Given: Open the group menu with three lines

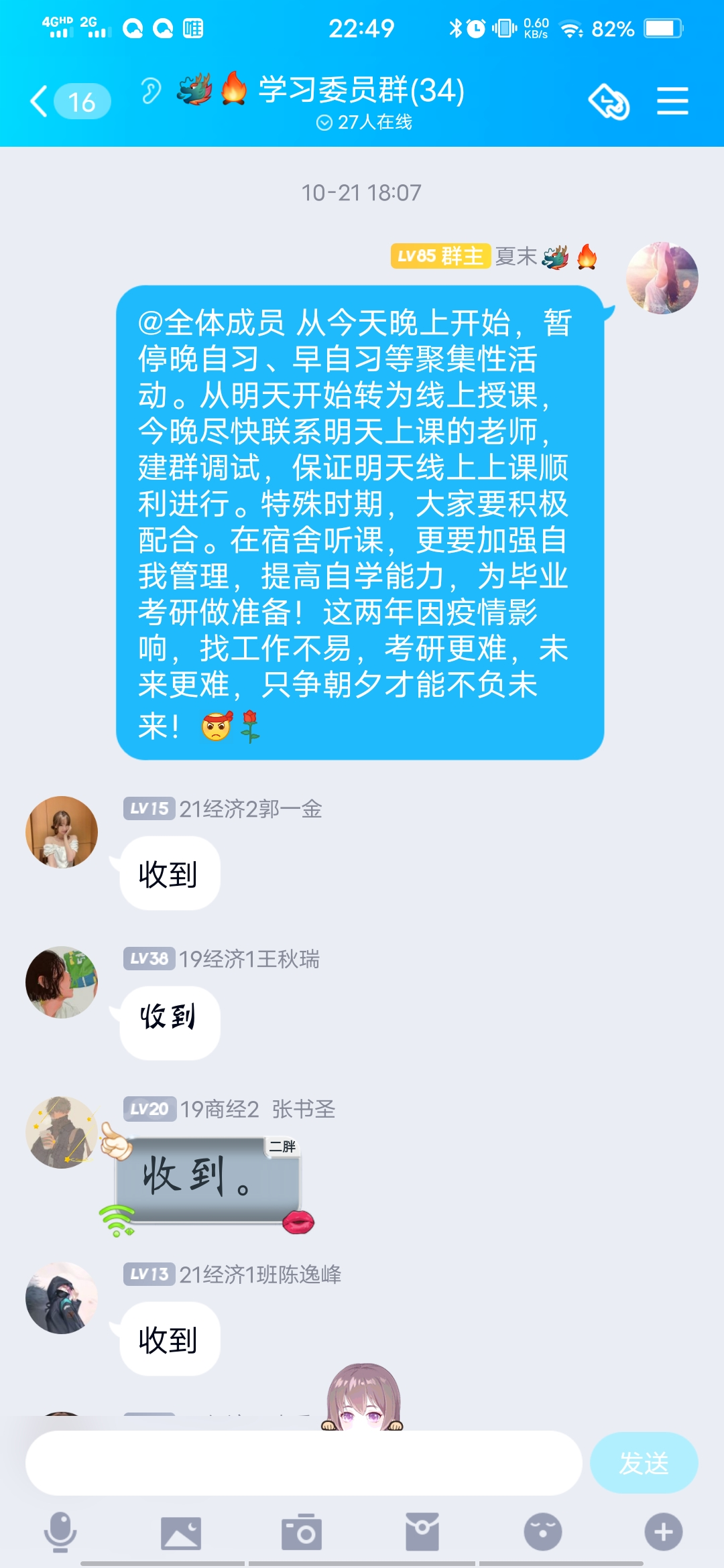Looking at the screenshot, I should coord(672,101).
